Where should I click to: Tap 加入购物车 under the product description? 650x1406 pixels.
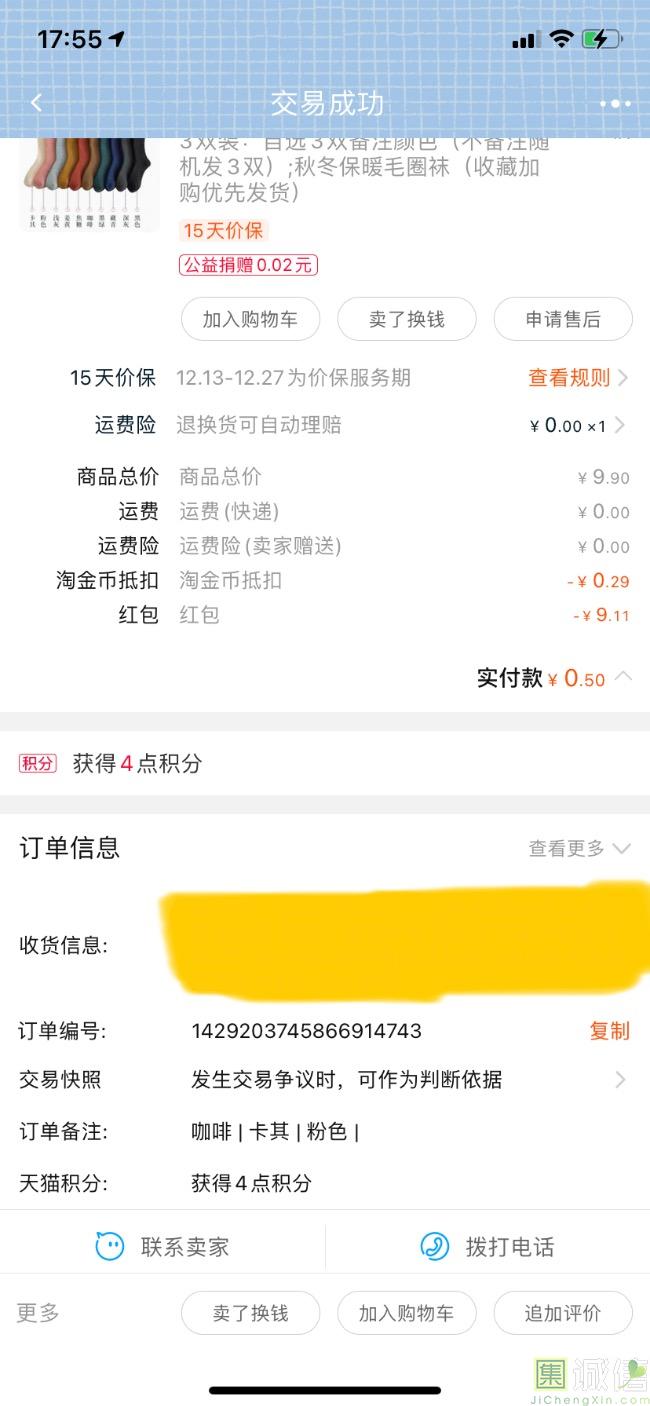pyautogui.click(x=250, y=319)
